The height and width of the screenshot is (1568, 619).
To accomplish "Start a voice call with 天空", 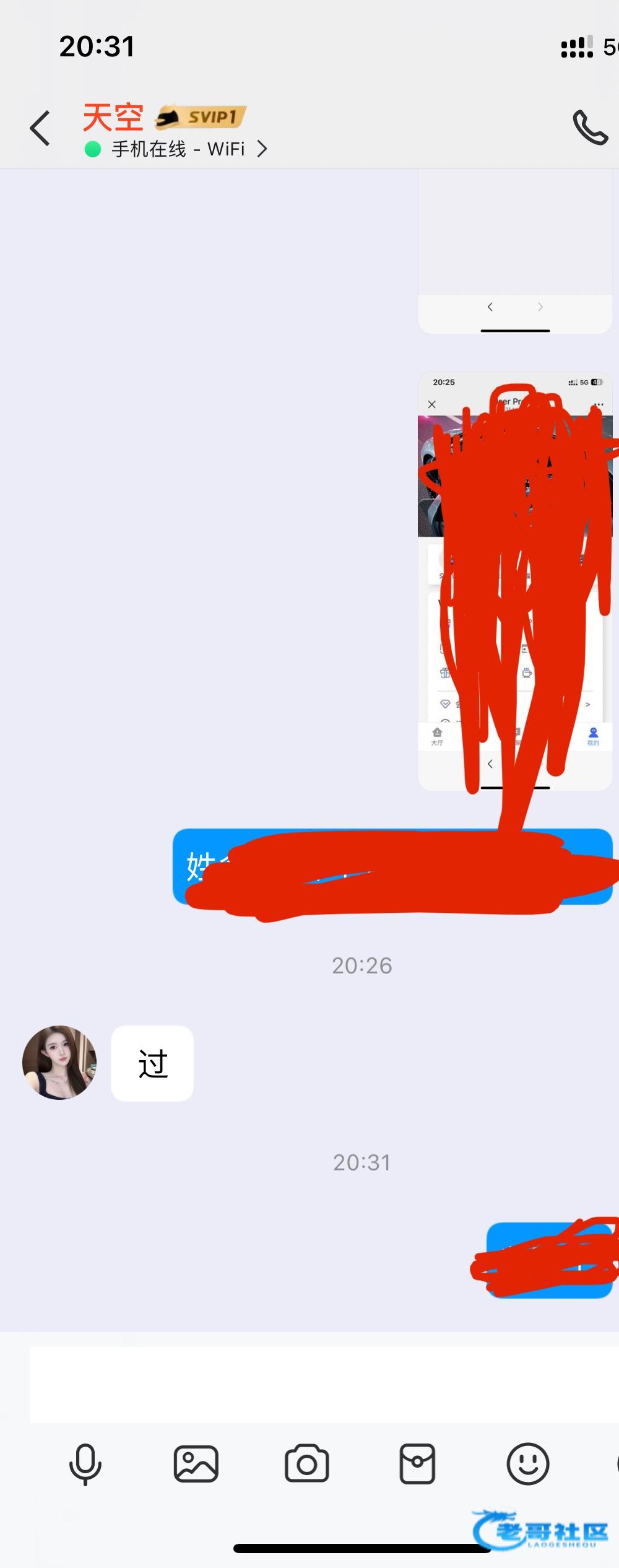I will (590, 128).
